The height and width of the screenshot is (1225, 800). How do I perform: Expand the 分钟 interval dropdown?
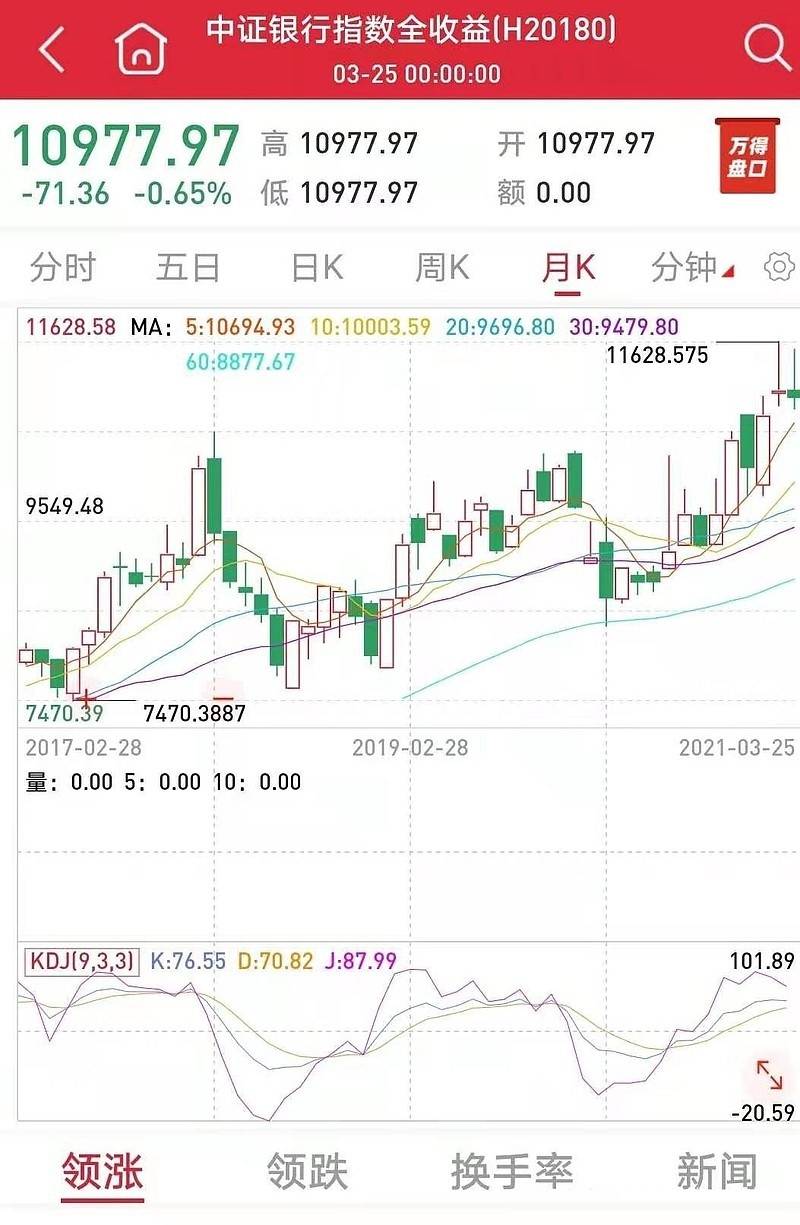tap(692, 268)
